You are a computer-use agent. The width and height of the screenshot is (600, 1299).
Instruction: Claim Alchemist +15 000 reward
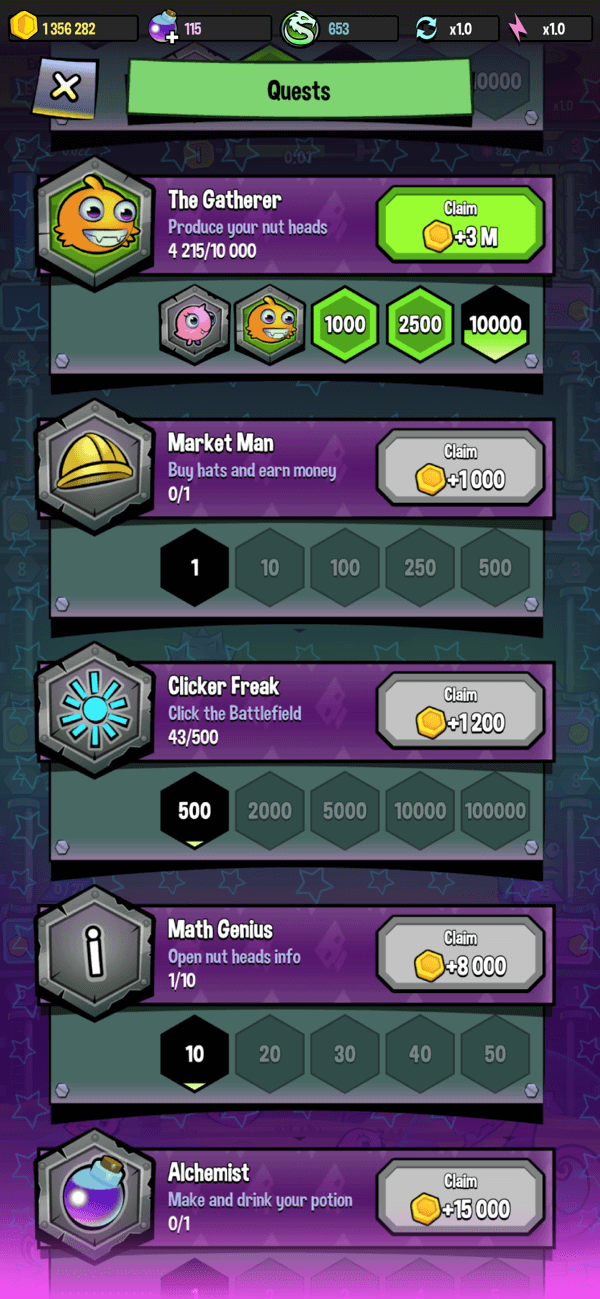(460, 1197)
